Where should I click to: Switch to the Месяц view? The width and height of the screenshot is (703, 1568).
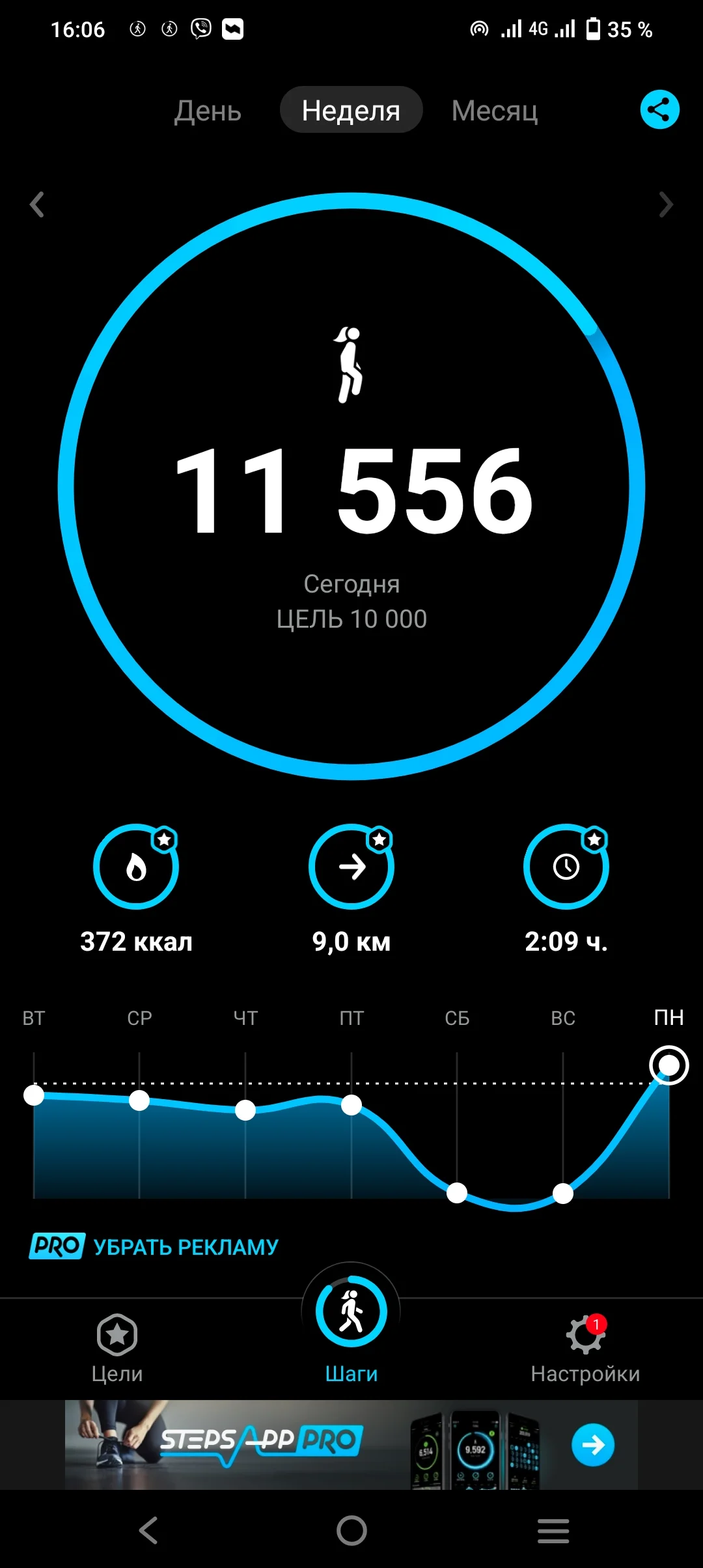[495, 111]
